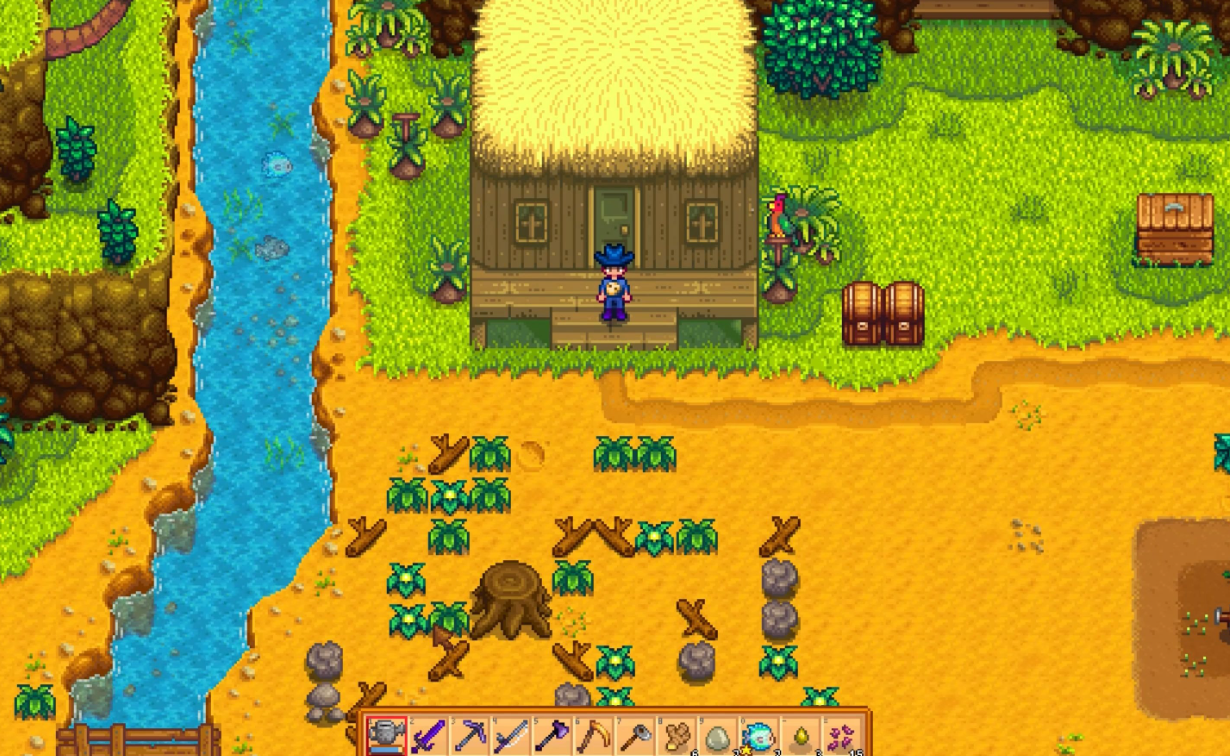
Task: Open the wooden shipping bin
Action: (x=1174, y=229)
